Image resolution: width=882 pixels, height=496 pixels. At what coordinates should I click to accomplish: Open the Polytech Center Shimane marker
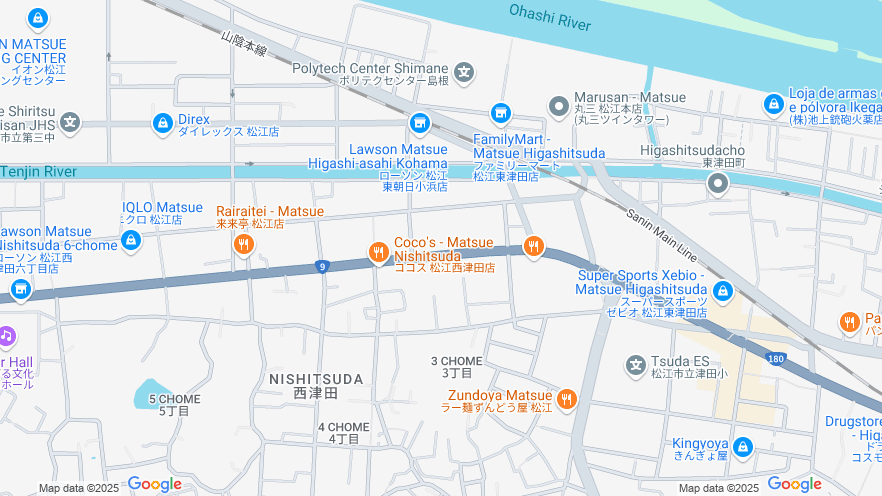pos(463,71)
